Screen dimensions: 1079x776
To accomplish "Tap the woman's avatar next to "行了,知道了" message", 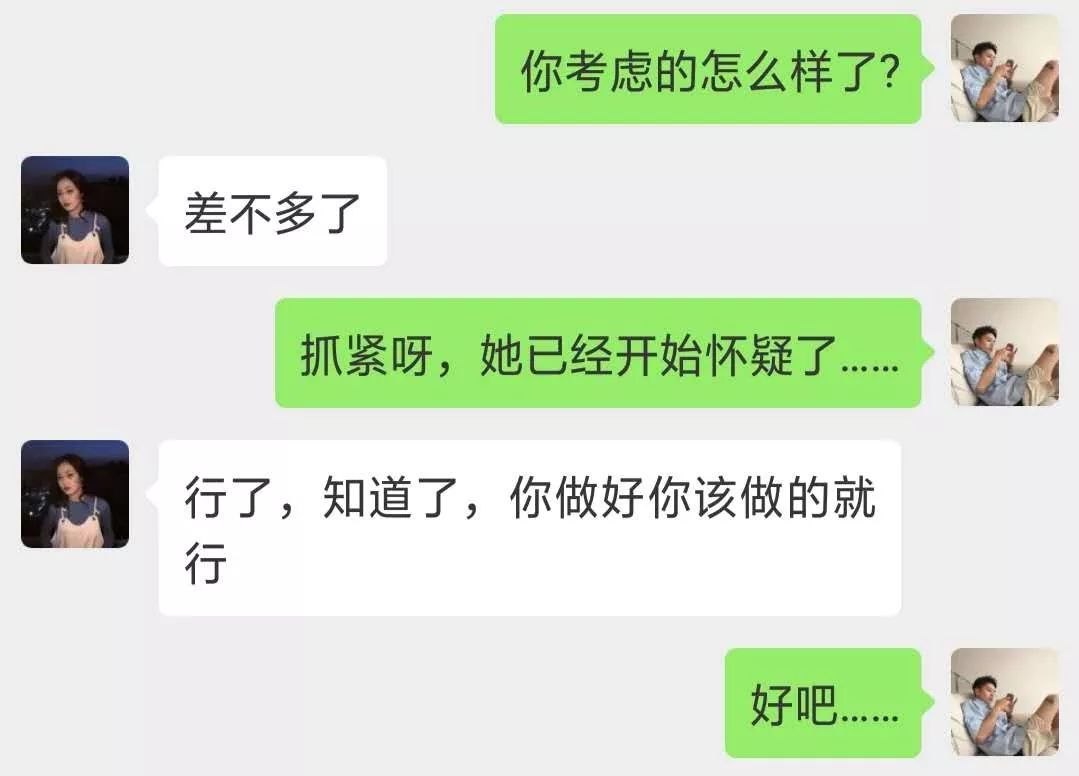I will (75, 494).
